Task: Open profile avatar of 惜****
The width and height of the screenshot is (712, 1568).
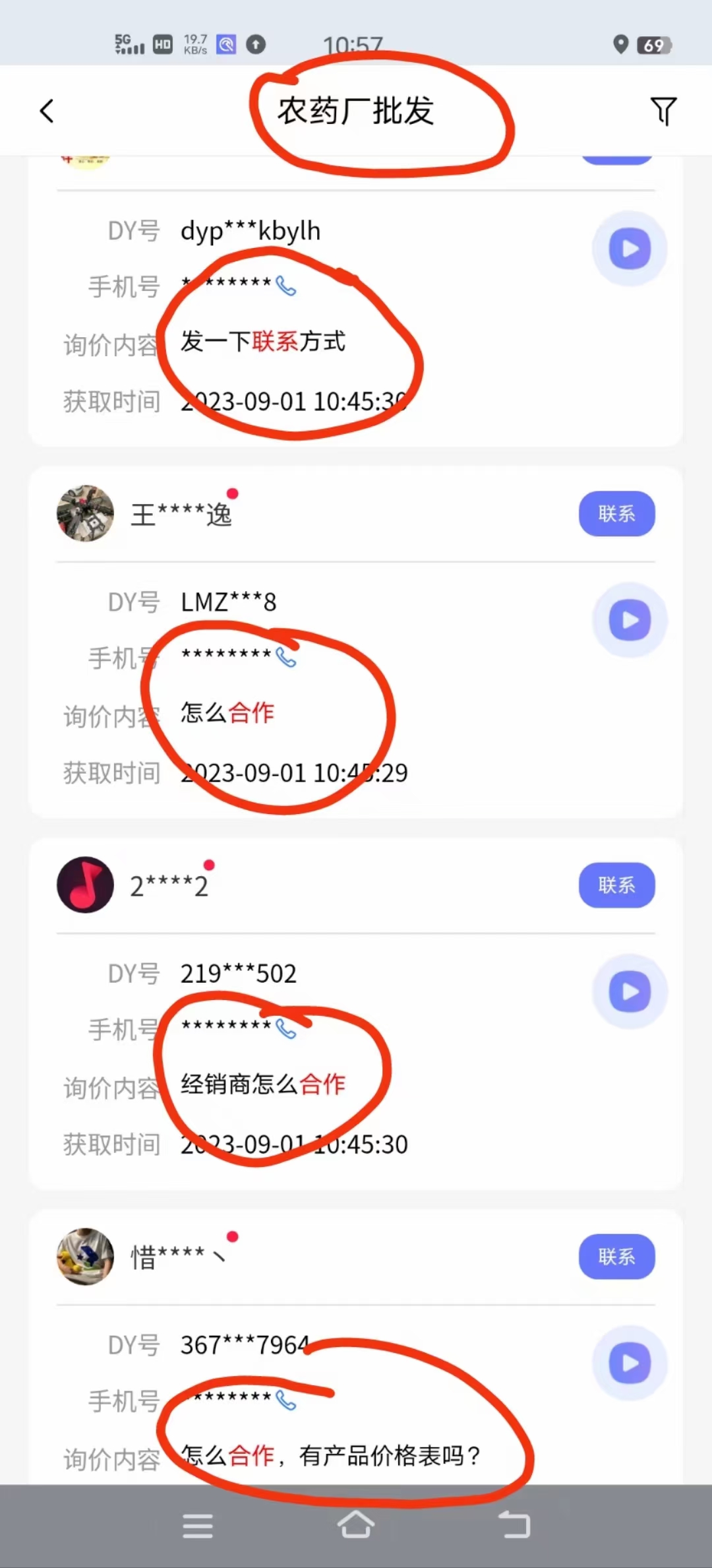Action: click(x=85, y=1257)
